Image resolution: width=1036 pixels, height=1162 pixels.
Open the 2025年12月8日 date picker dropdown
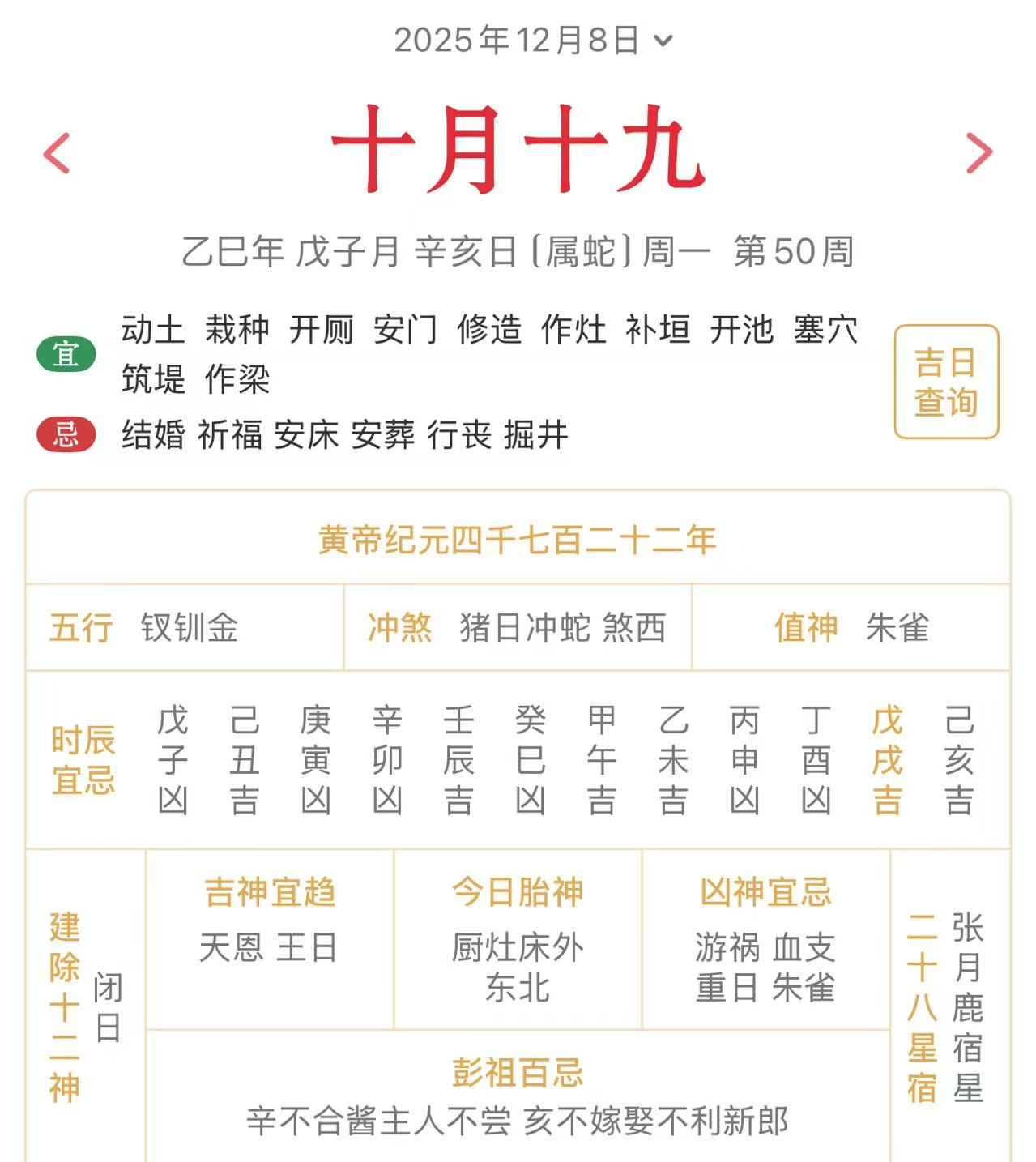point(532,40)
